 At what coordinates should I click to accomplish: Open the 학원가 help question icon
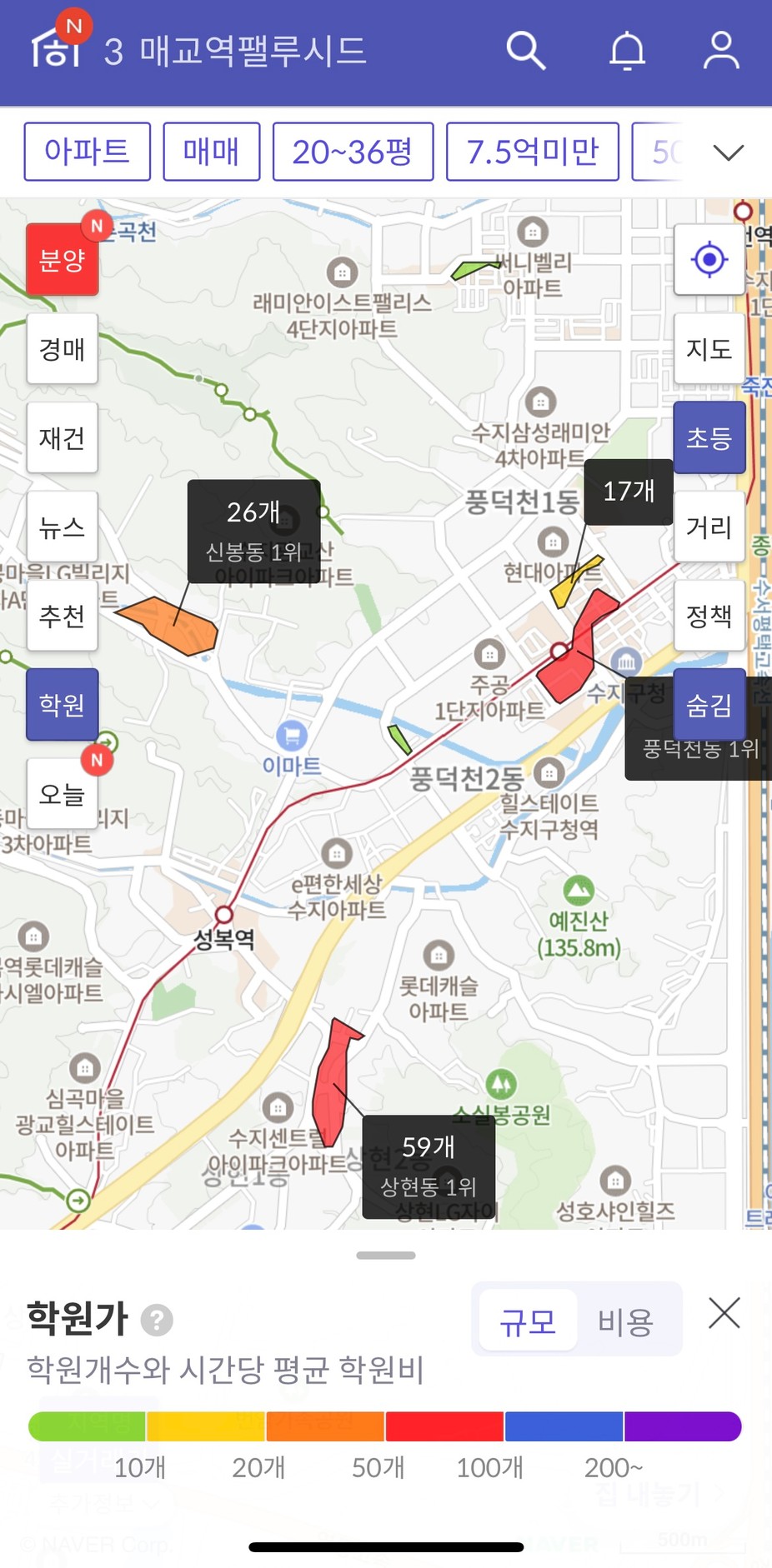(x=157, y=1321)
